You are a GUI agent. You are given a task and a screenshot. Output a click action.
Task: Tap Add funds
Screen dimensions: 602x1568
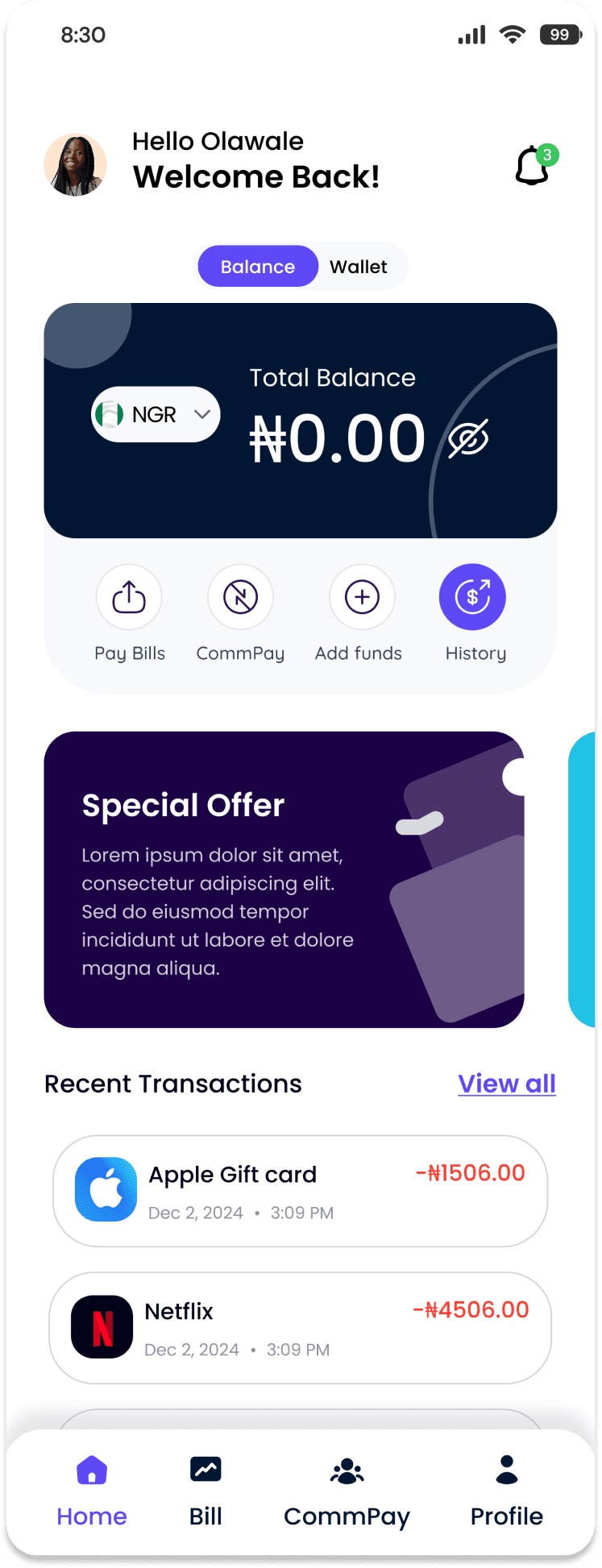tap(362, 598)
